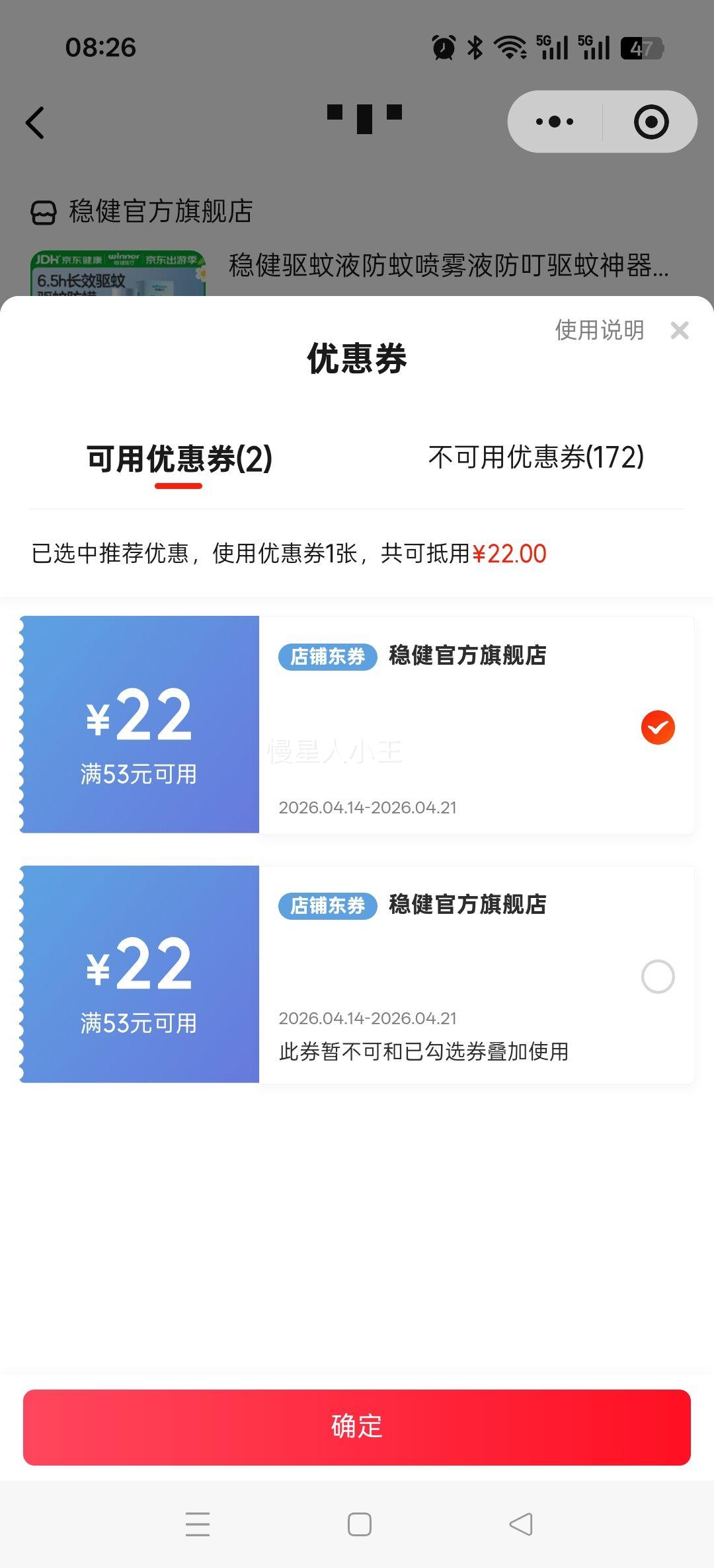This screenshot has height=1568, width=714.
Task: Tap the 确定 confirm button
Action: pos(357,1426)
